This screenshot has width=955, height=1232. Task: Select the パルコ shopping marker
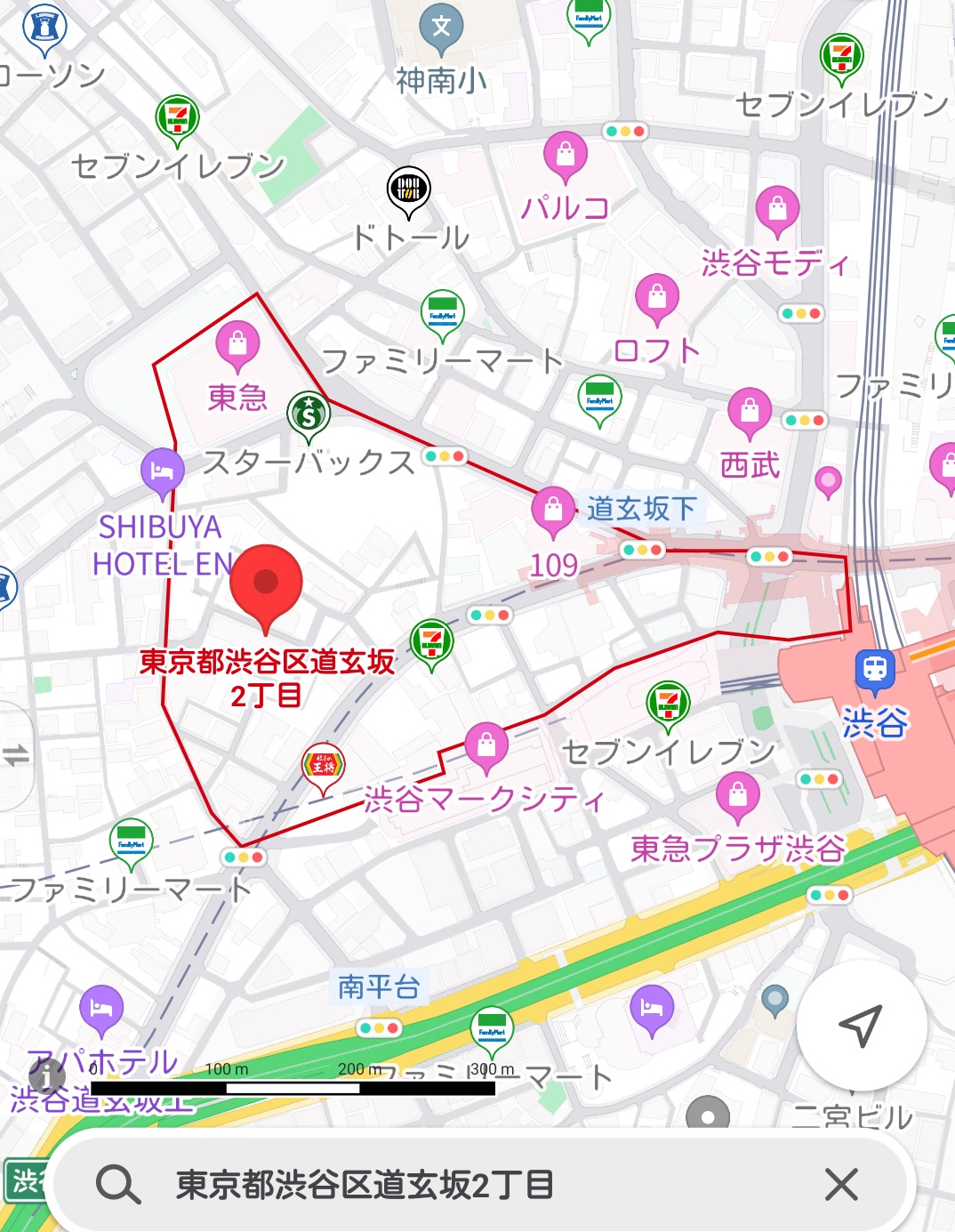coord(566,156)
